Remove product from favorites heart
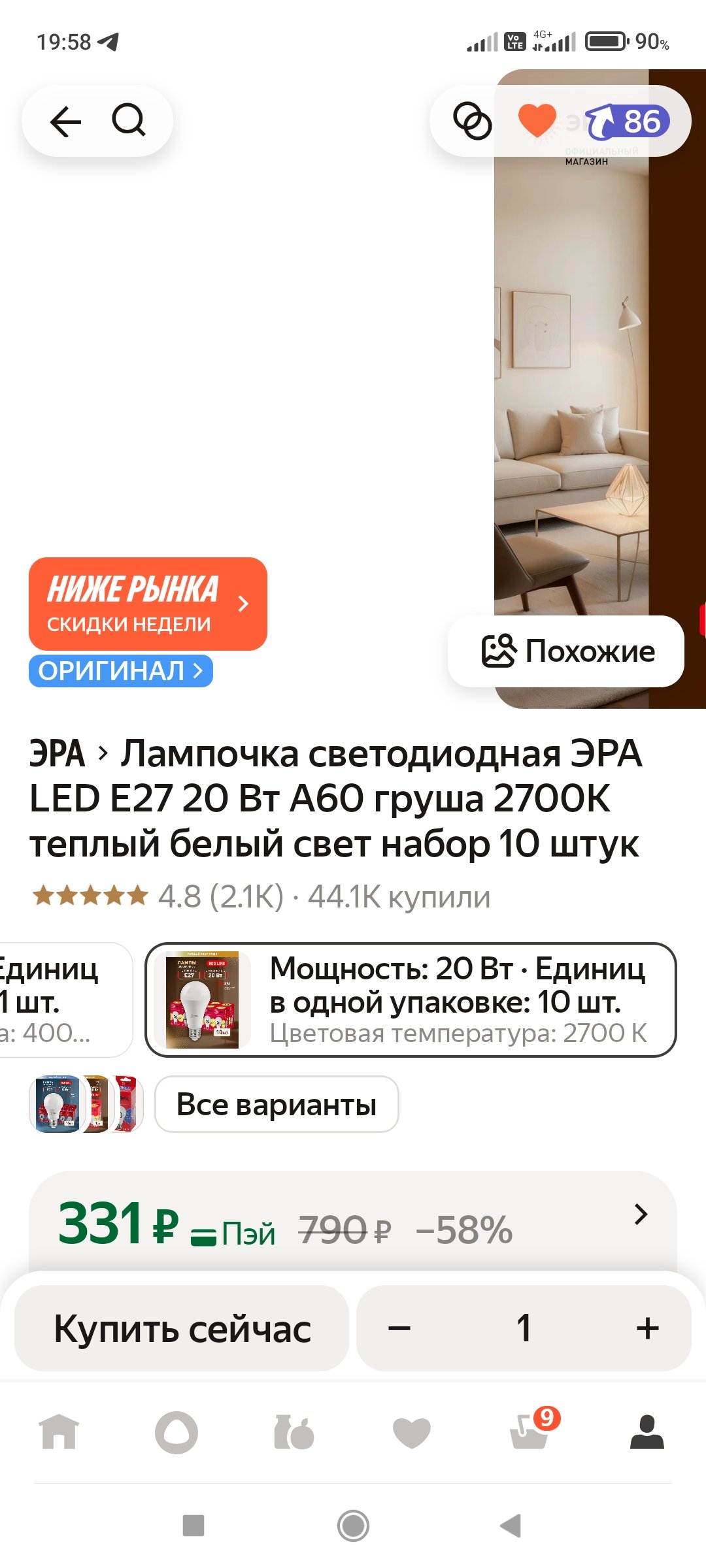 click(x=537, y=121)
